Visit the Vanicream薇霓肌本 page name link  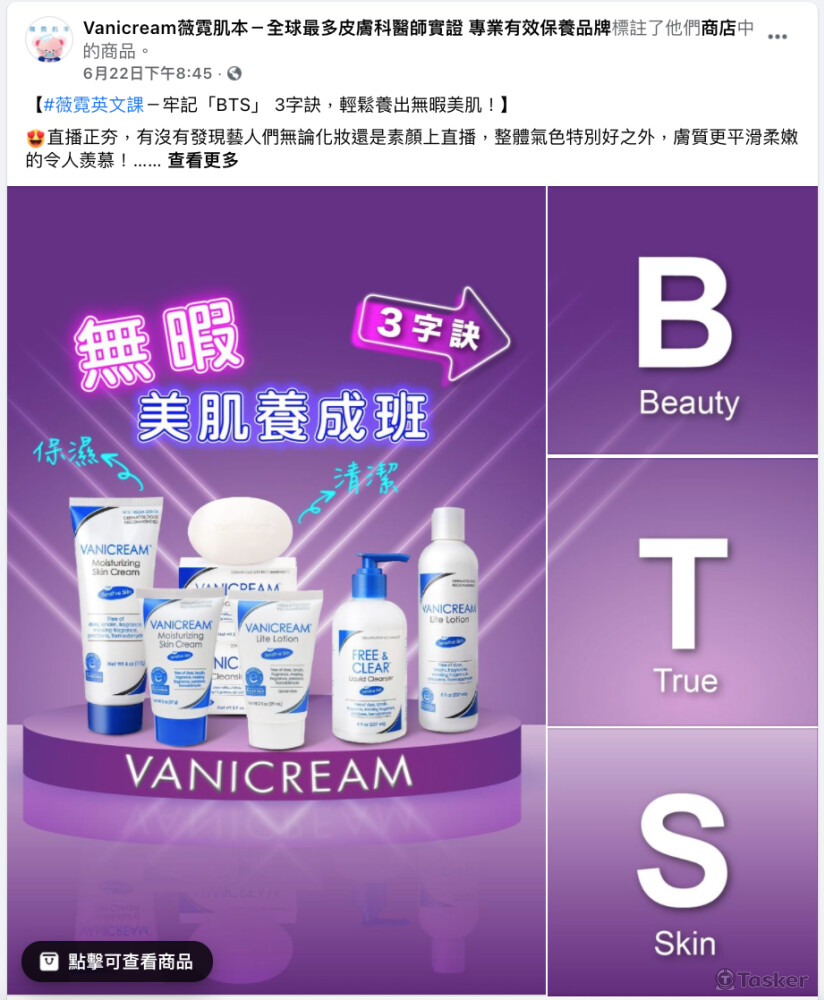coord(346,28)
